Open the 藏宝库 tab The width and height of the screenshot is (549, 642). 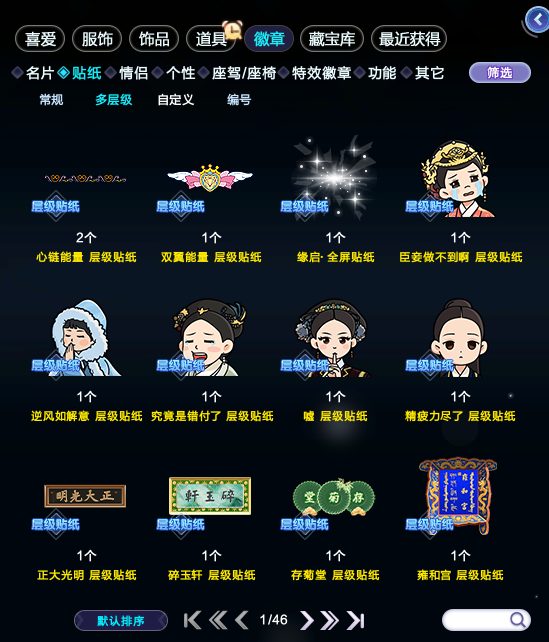(x=332, y=39)
